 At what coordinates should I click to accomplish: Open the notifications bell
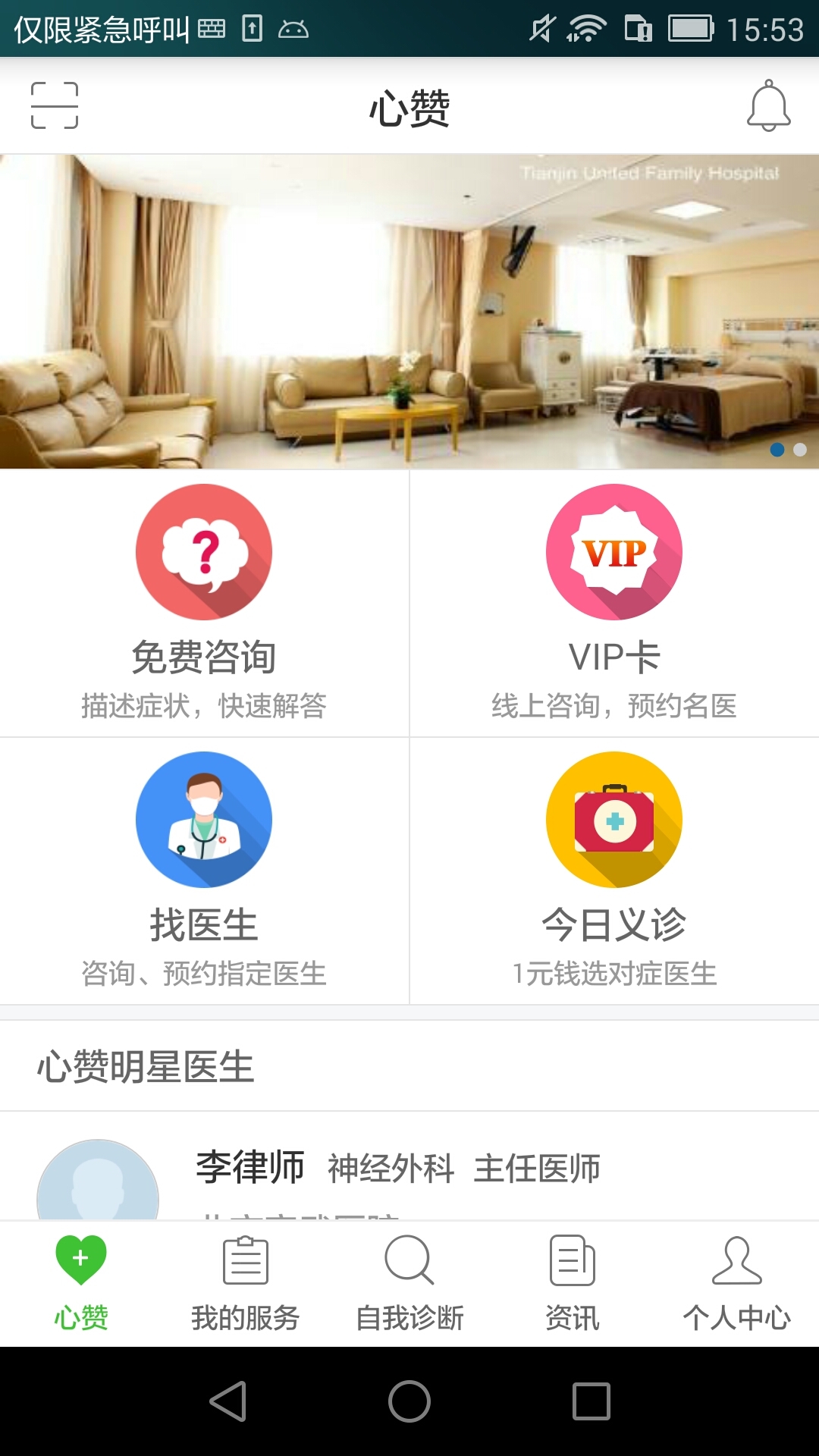click(768, 105)
